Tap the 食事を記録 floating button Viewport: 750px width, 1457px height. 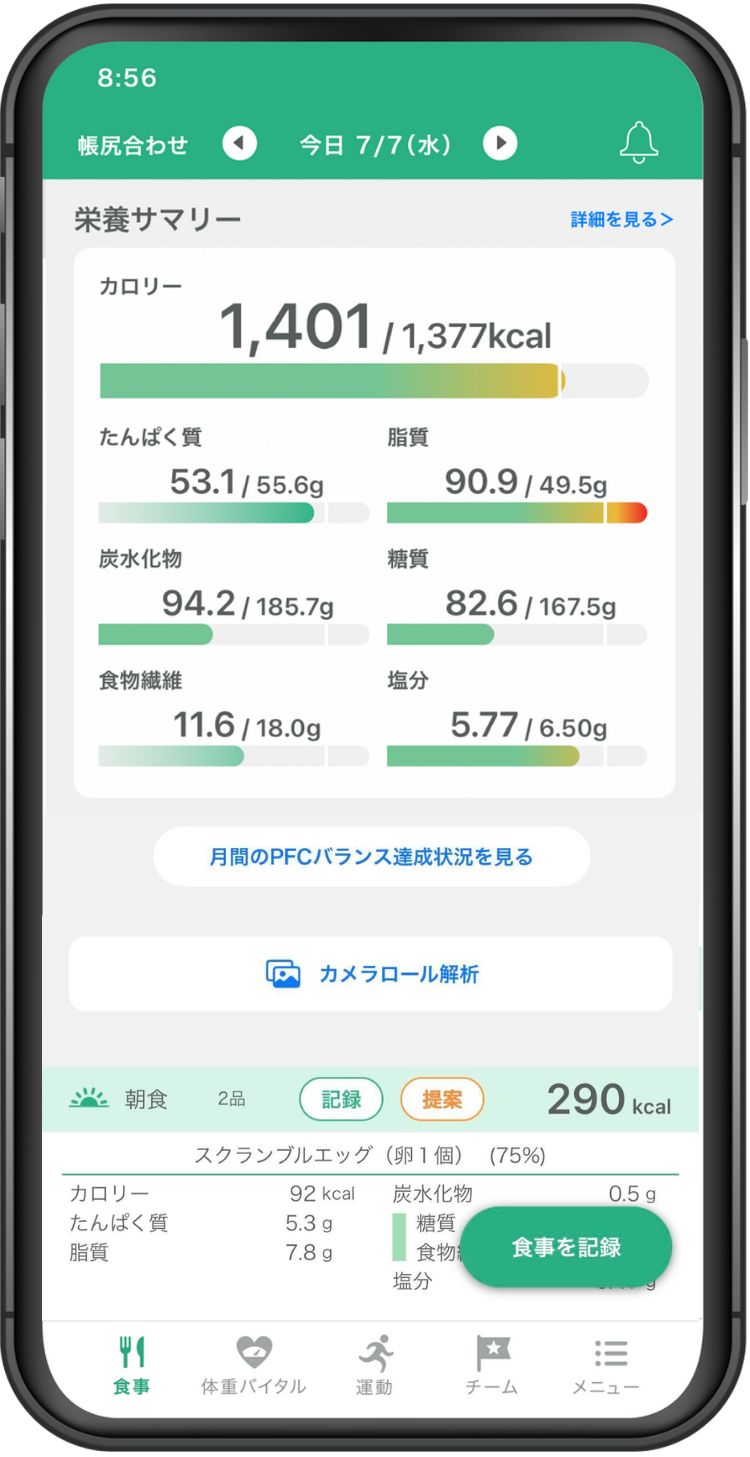[x=566, y=1247]
